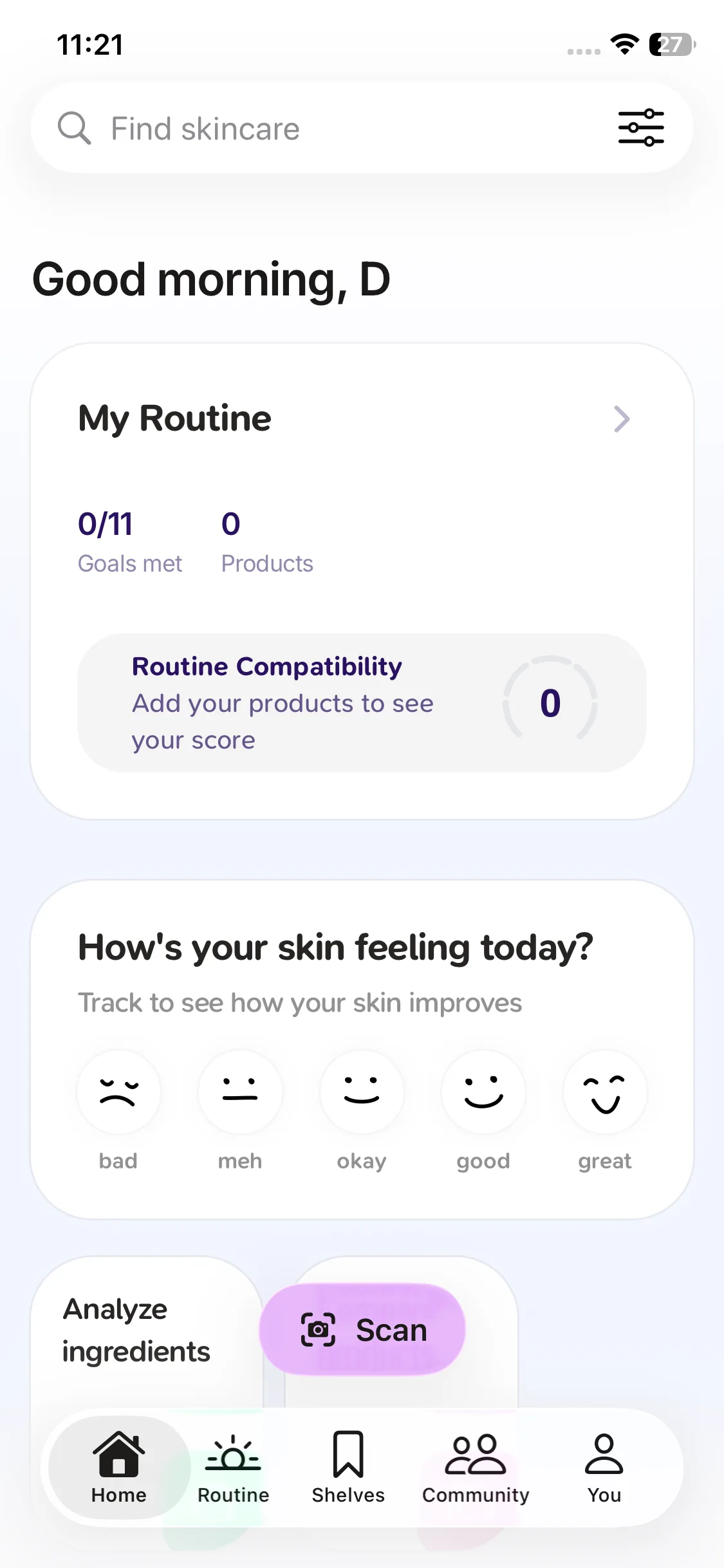Open the search filter sliders icon
The width and height of the screenshot is (724, 1568).
click(640, 128)
